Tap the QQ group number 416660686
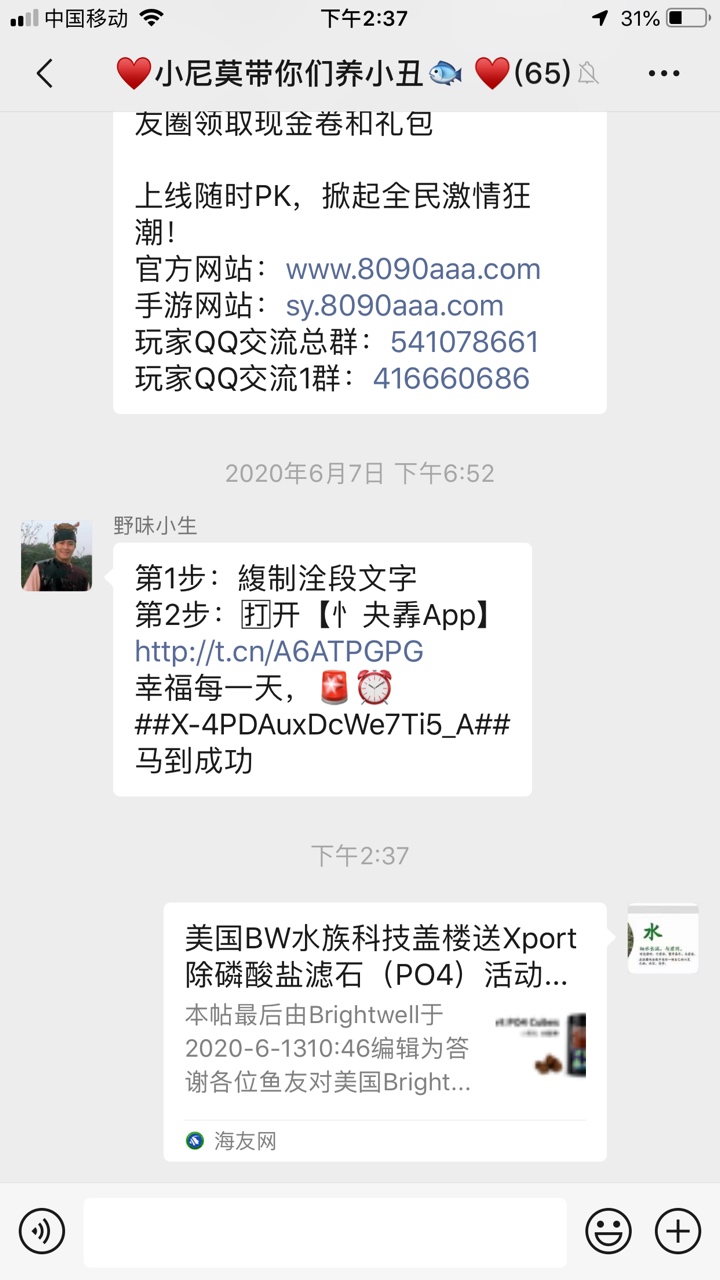 pyautogui.click(x=451, y=378)
